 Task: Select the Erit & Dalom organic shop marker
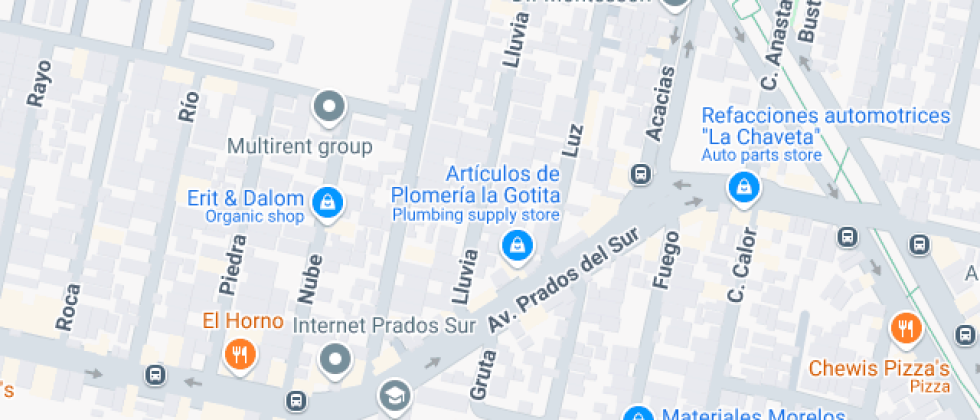[328, 203]
